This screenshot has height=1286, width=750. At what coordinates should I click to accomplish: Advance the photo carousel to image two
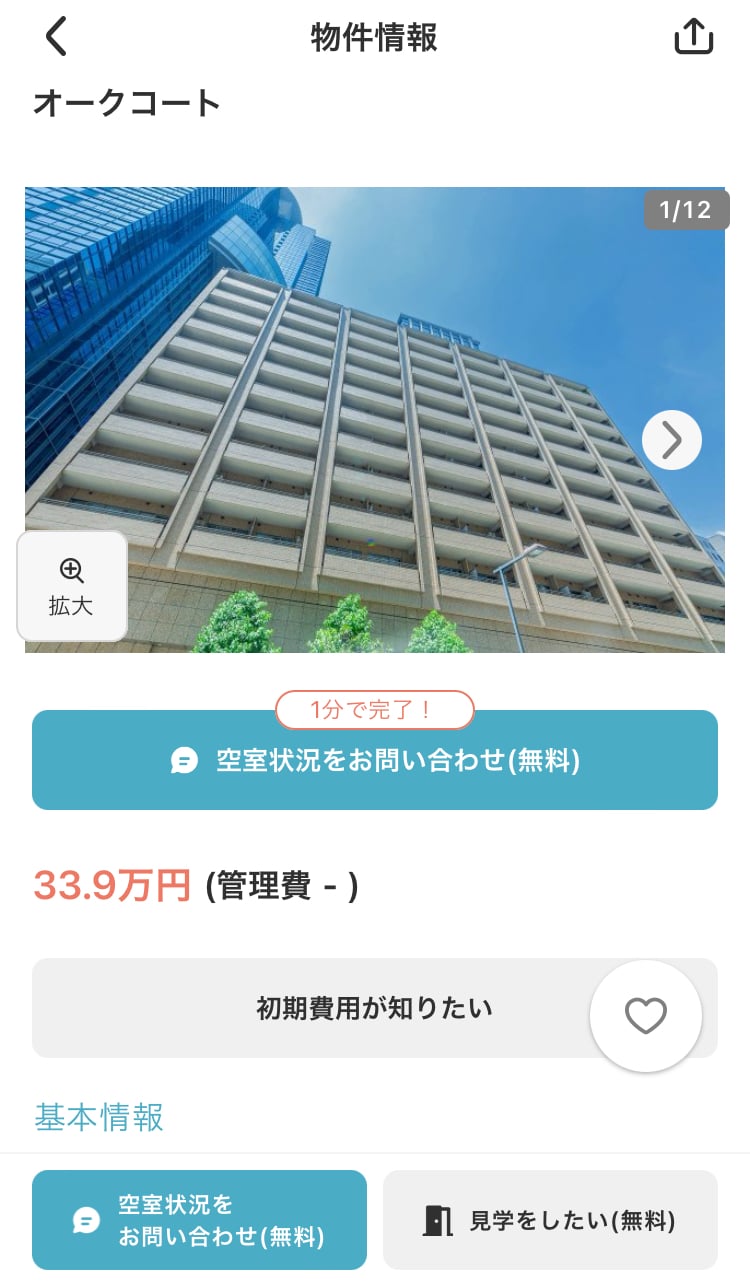click(671, 439)
